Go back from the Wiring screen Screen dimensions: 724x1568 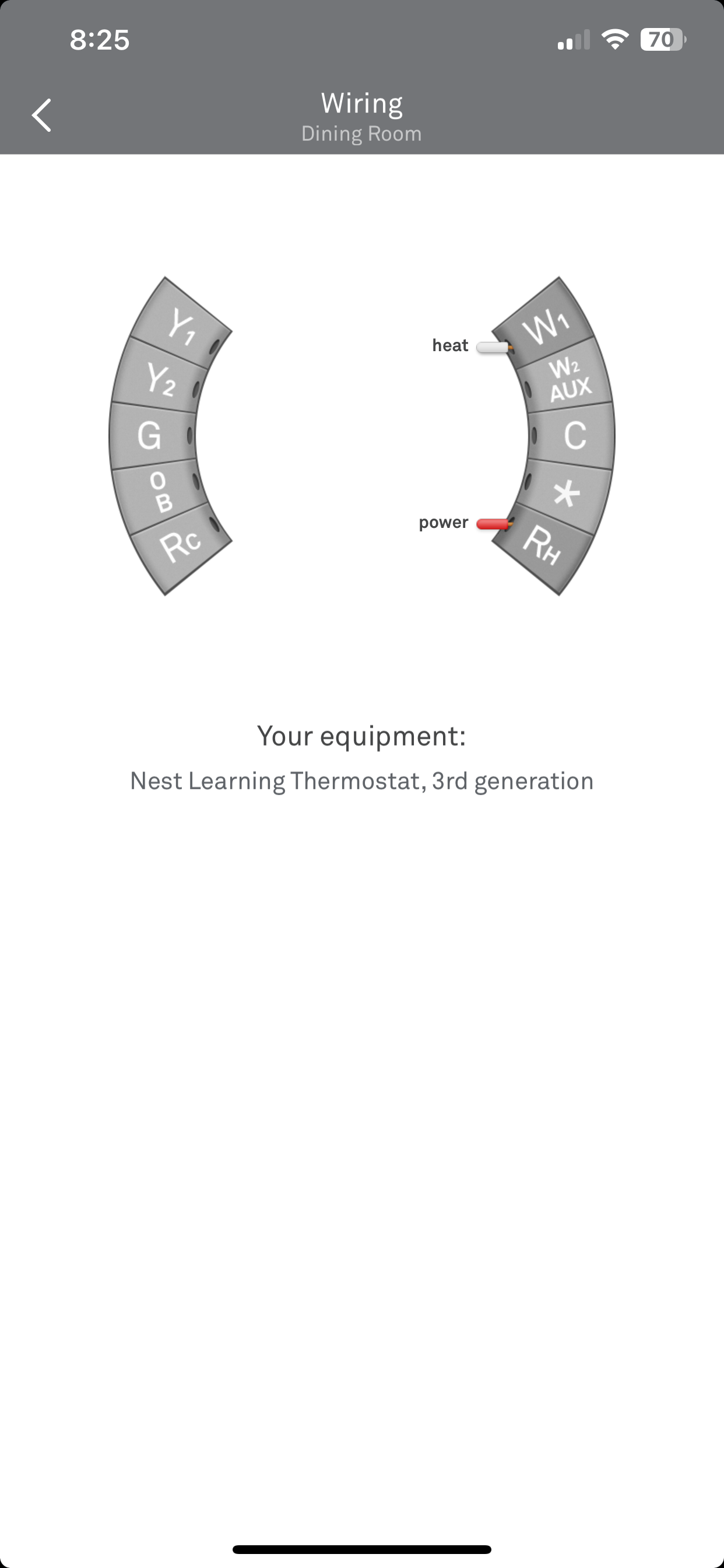(41, 115)
